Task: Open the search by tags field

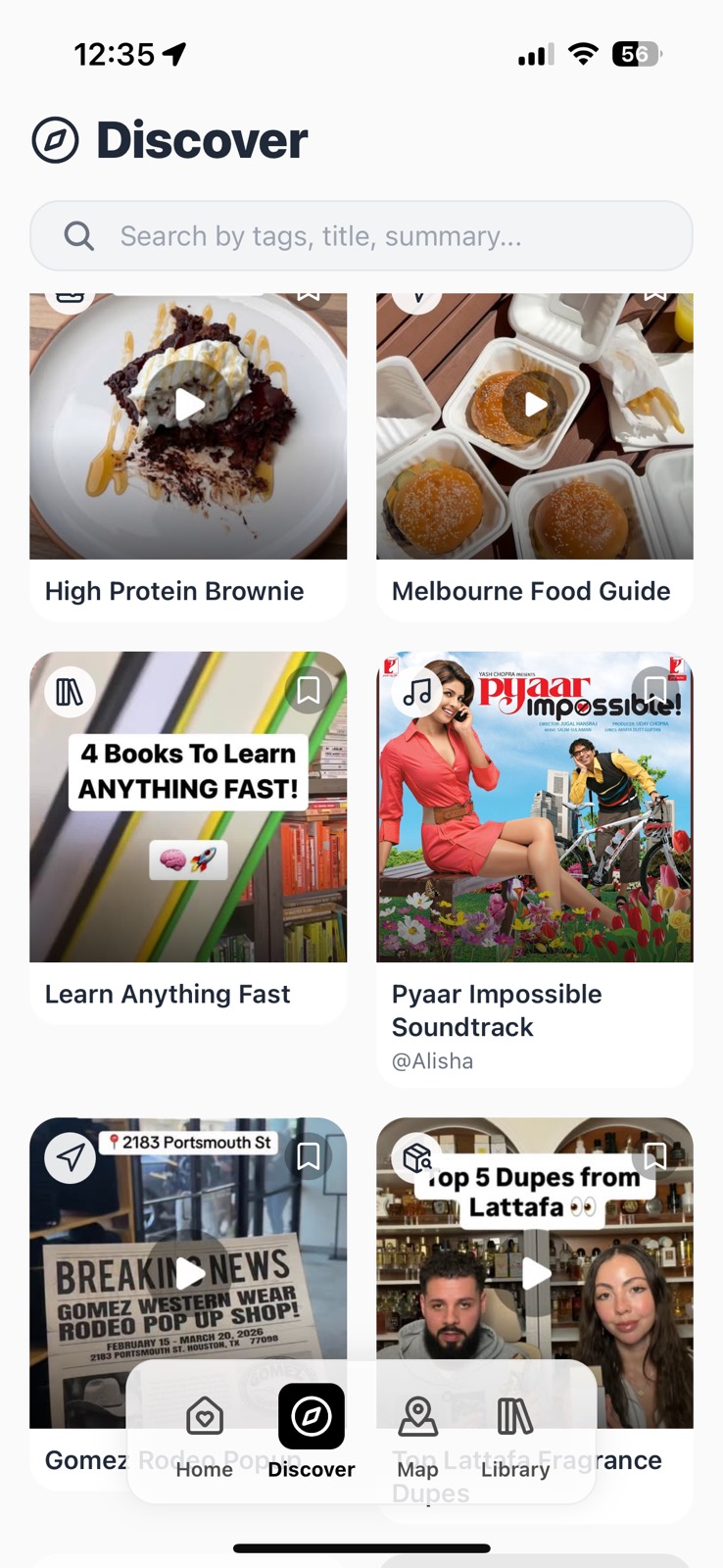Action: click(361, 236)
